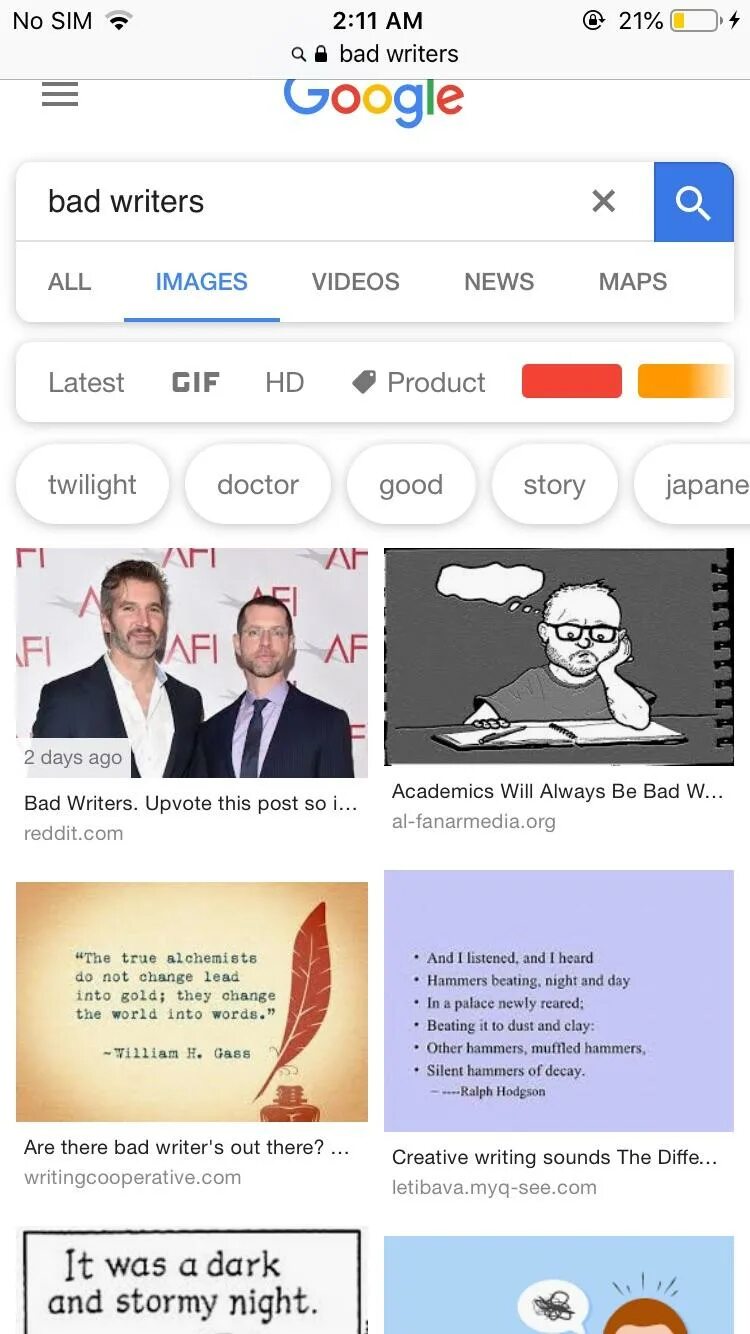The width and height of the screenshot is (750, 1334).
Task: Select the Product filter
Action: pos(419,382)
